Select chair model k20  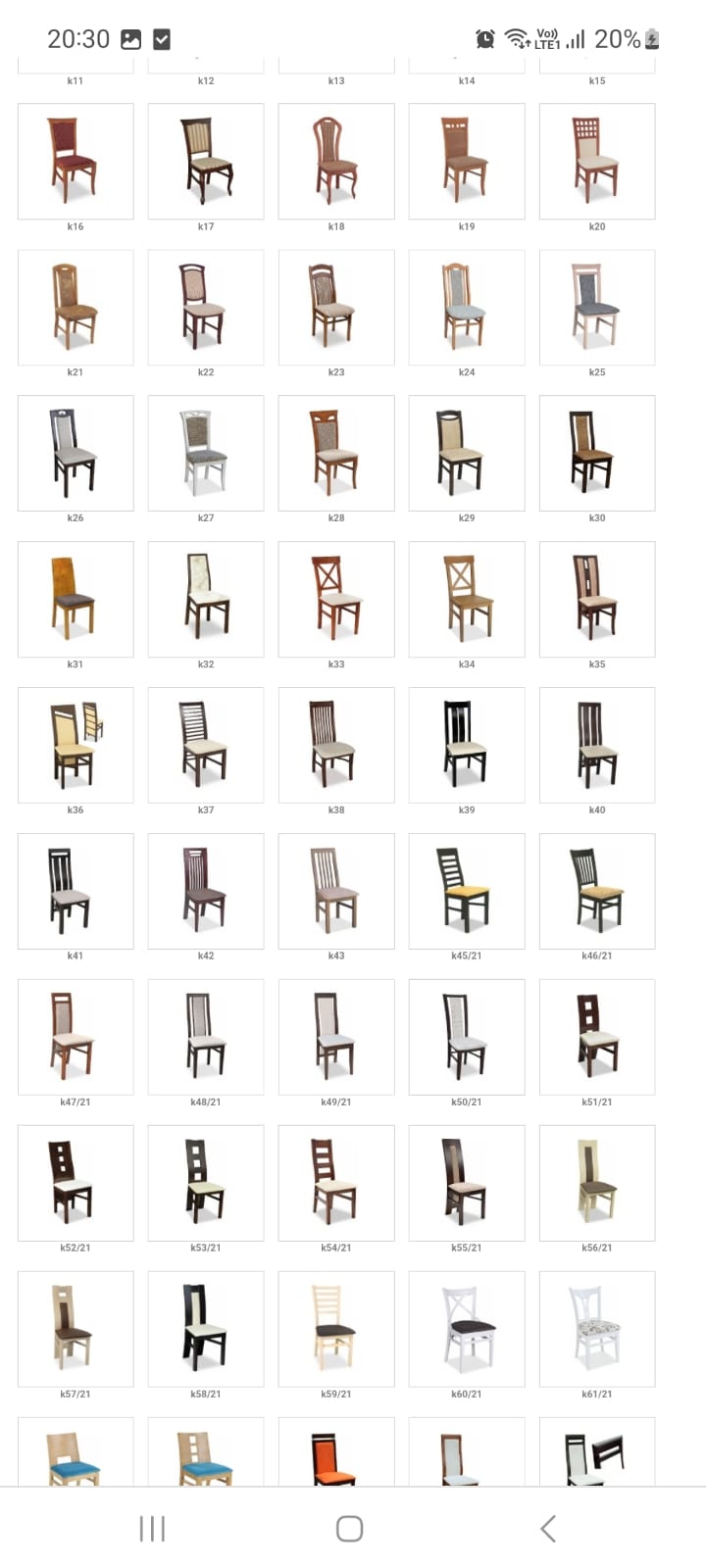click(x=597, y=162)
